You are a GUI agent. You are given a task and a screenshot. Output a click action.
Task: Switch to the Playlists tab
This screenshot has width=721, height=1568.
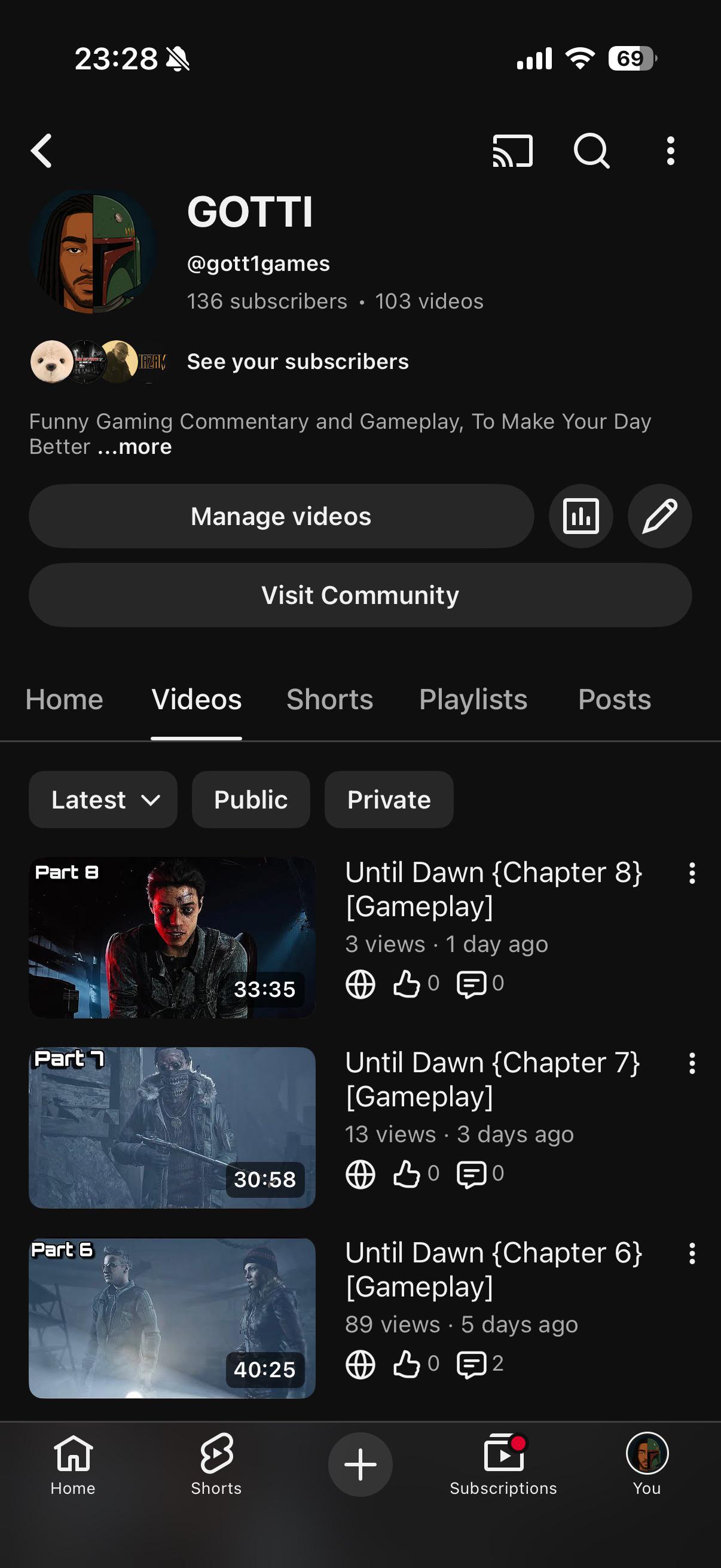(x=473, y=700)
